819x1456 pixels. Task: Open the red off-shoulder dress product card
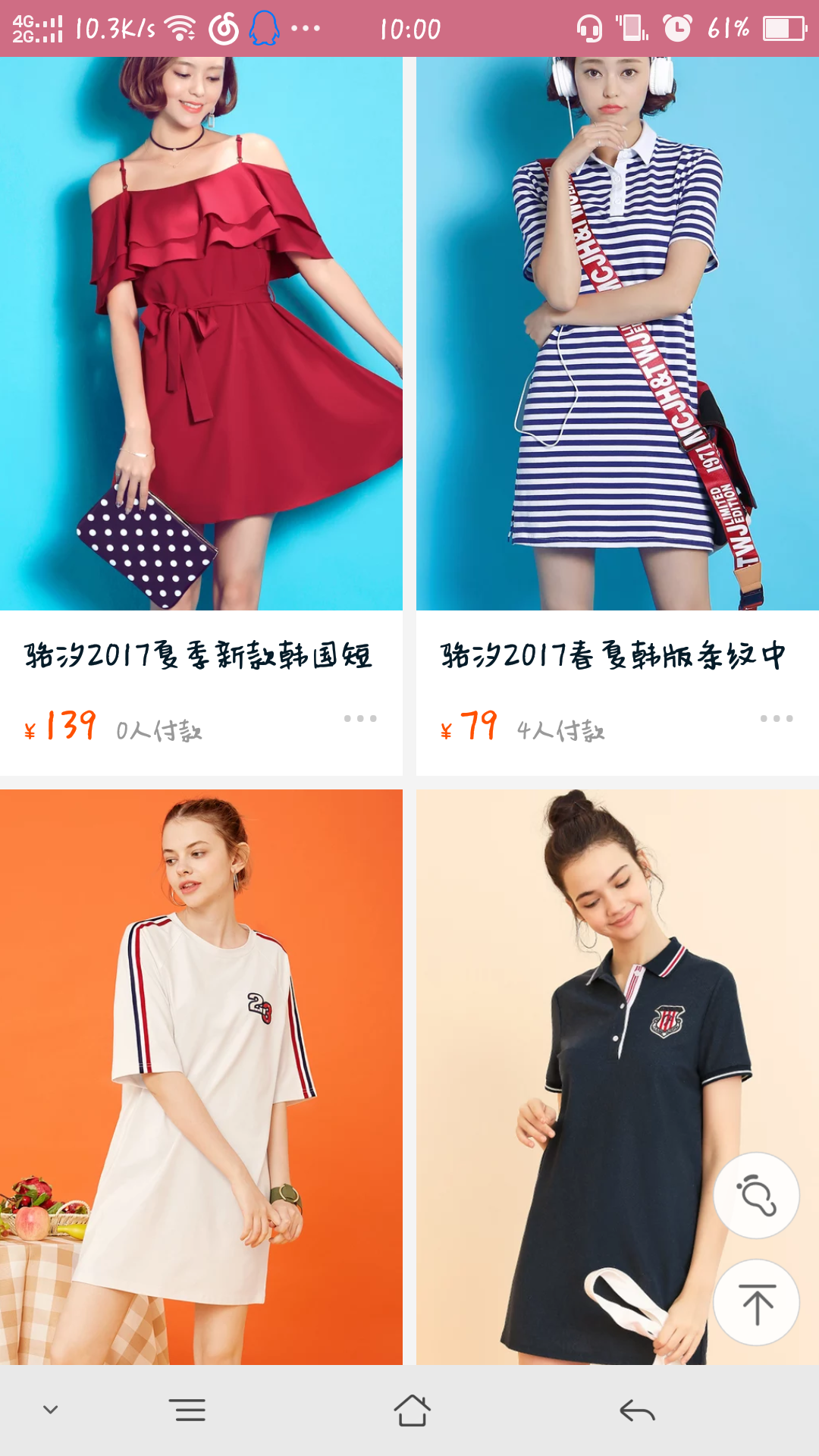tap(201, 334)
